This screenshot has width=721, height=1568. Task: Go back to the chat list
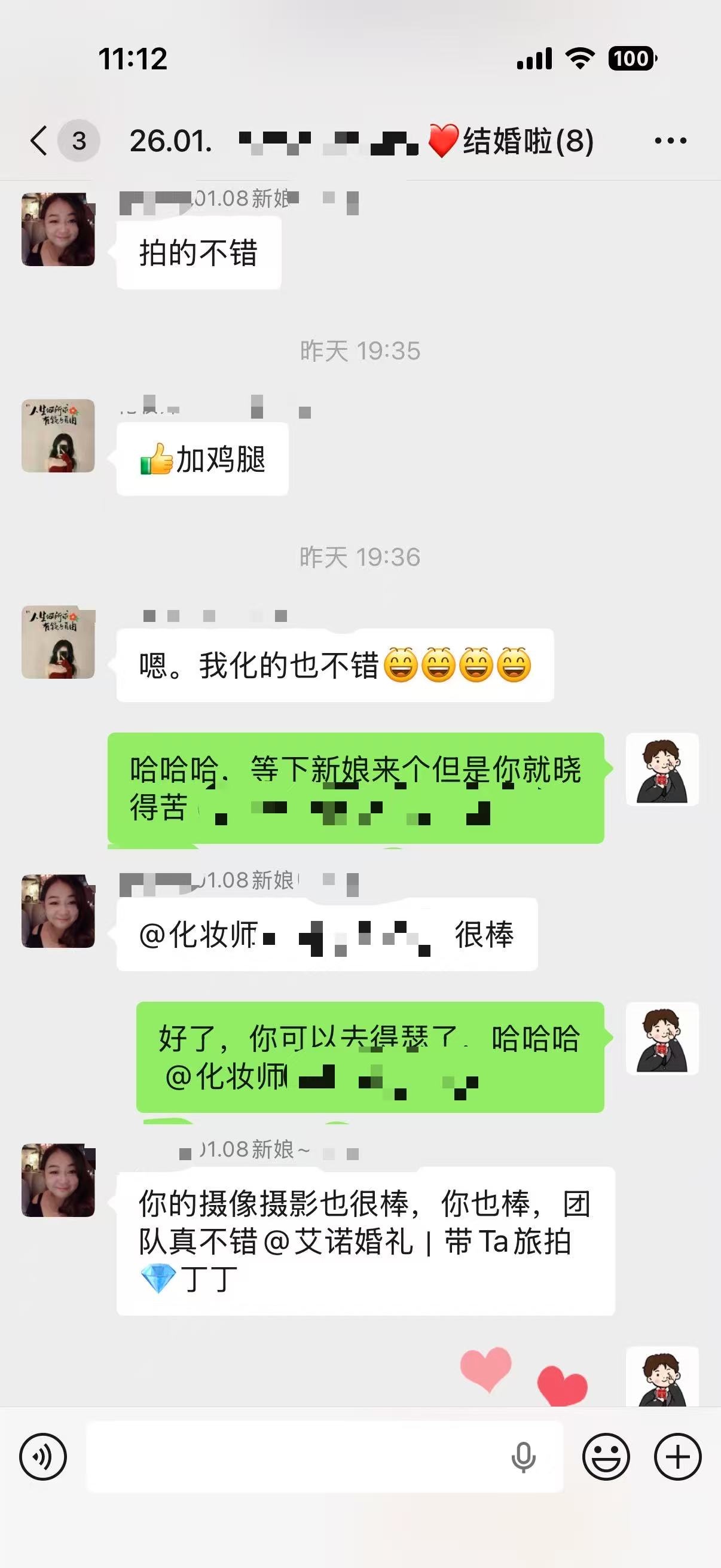tap(39, 141)
